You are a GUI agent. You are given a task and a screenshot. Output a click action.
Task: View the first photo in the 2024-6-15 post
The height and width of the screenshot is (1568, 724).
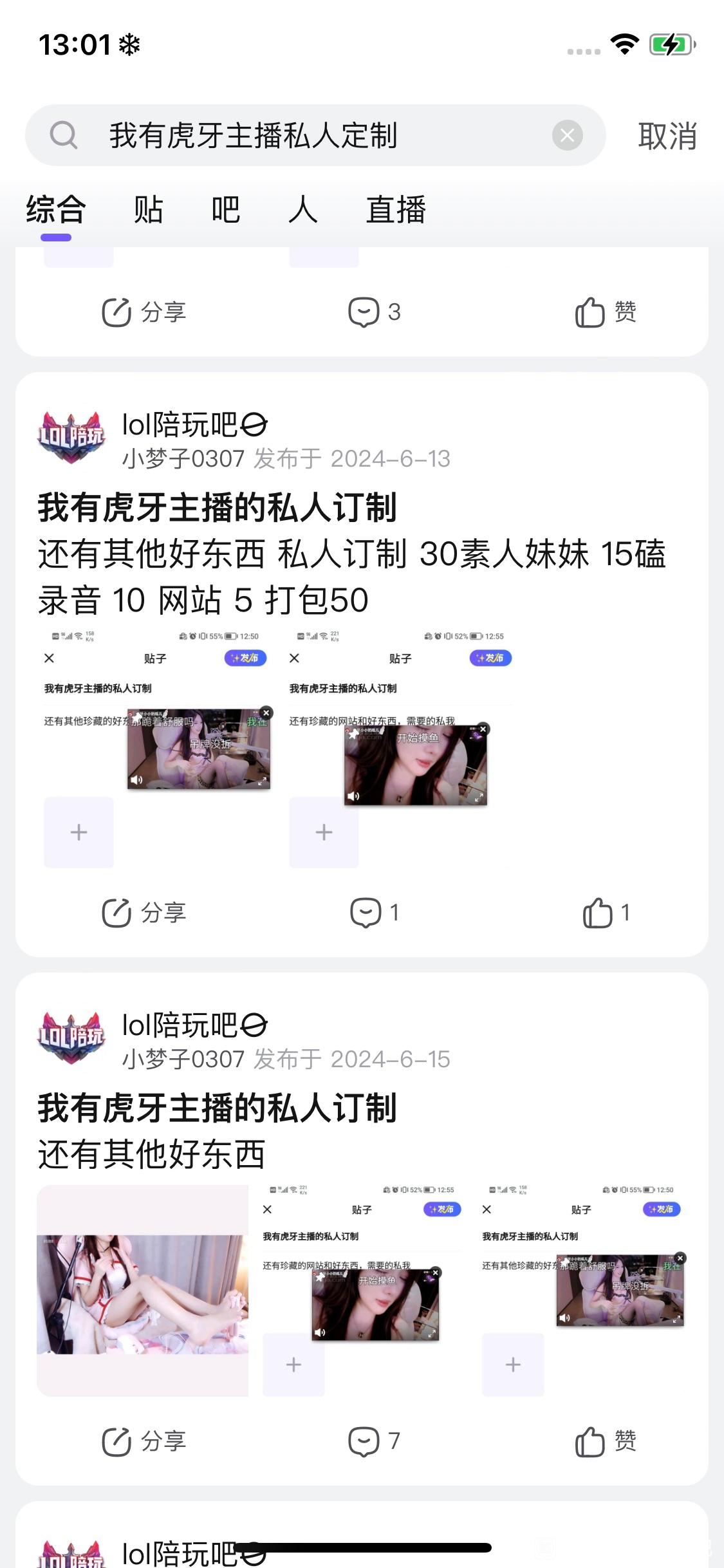(x=142, y=1290)
